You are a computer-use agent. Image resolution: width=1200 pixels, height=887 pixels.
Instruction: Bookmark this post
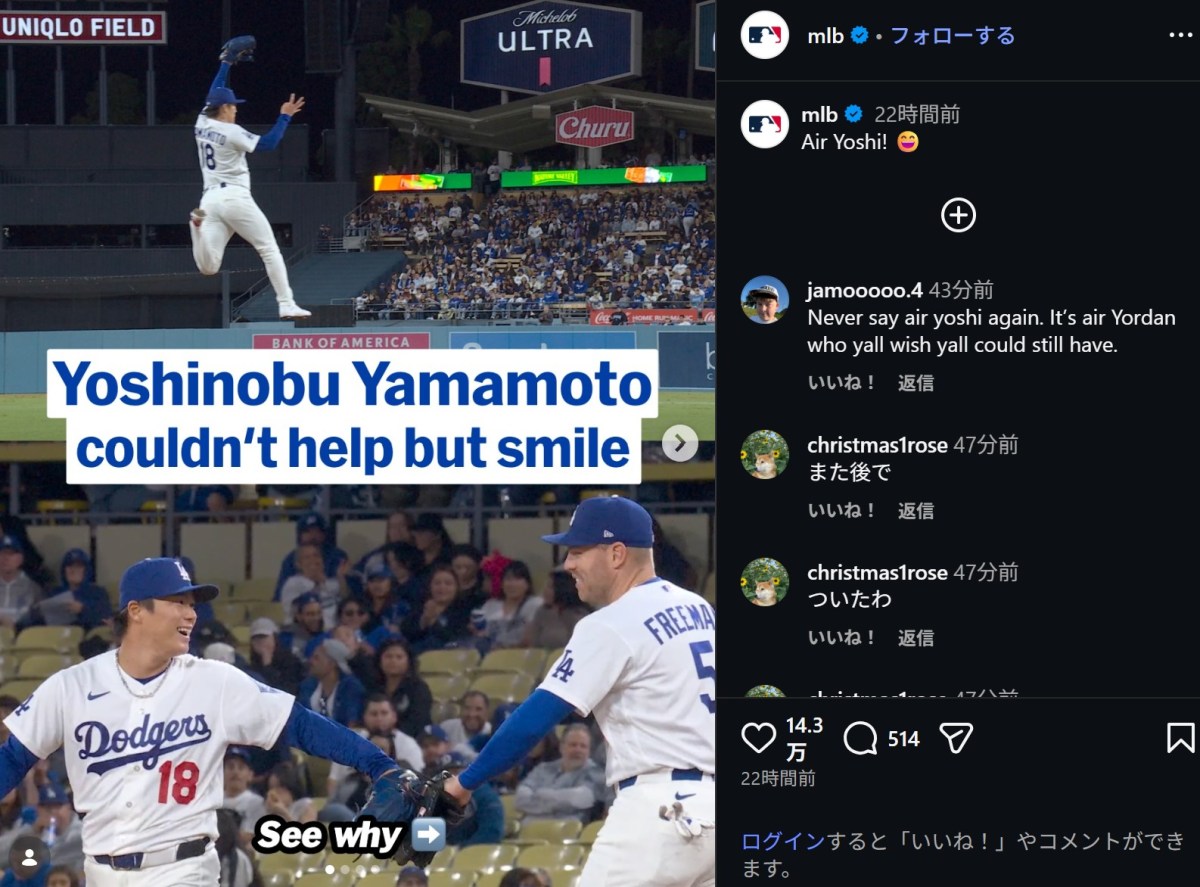[1180, 739]
